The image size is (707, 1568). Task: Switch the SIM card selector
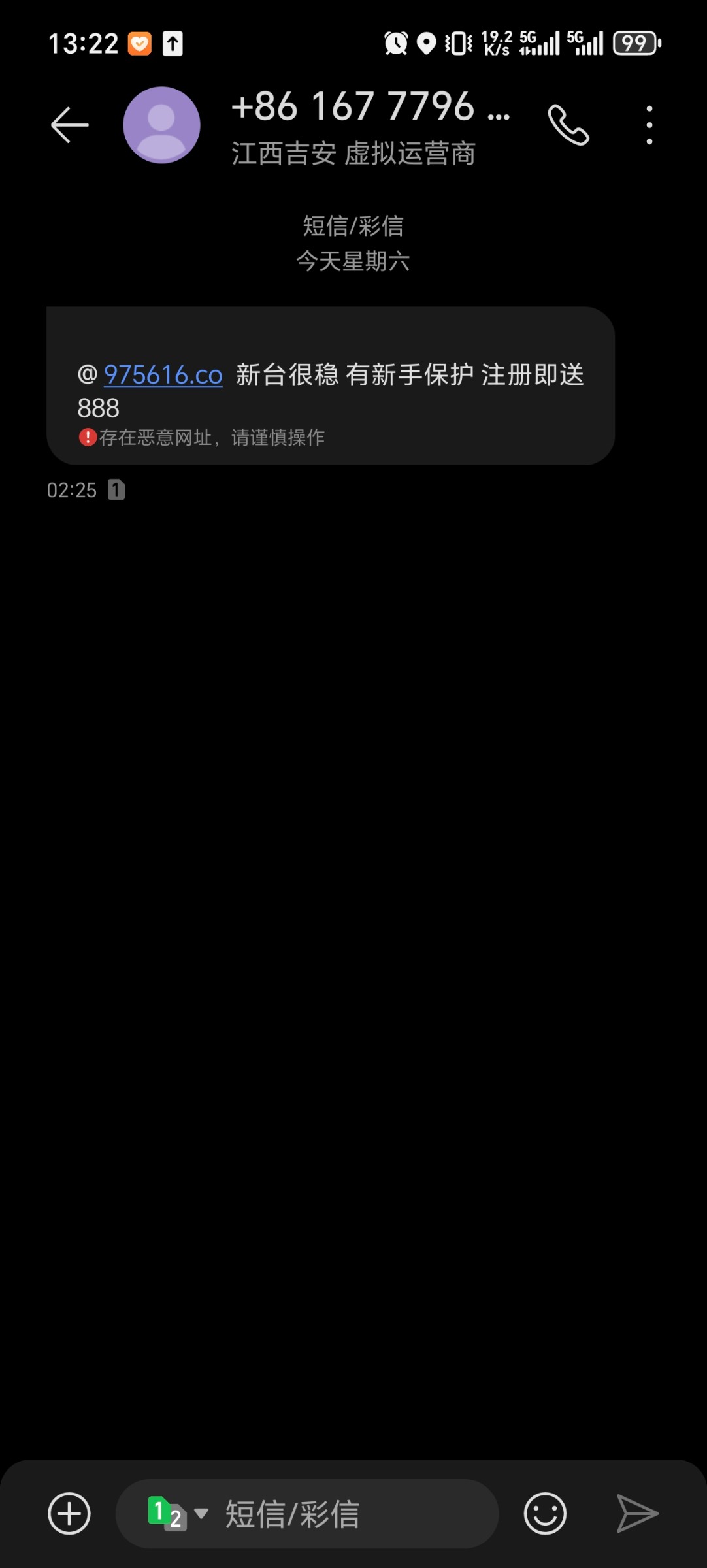pos(177,1513)
